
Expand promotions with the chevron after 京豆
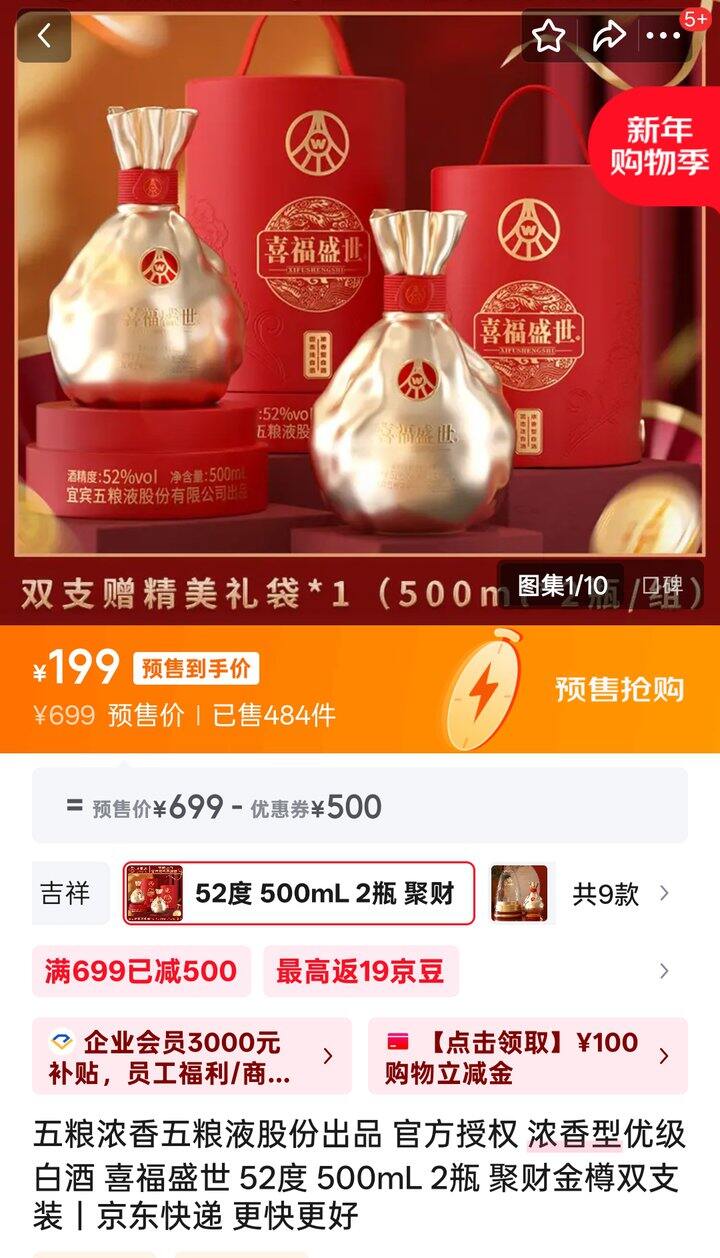click(664, 971)
